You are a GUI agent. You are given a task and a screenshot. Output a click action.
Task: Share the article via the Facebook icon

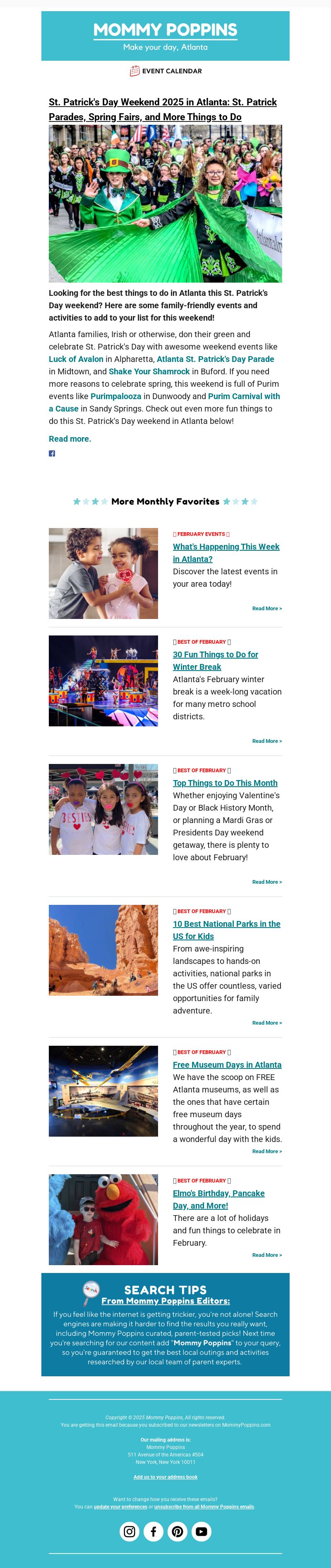52,454
